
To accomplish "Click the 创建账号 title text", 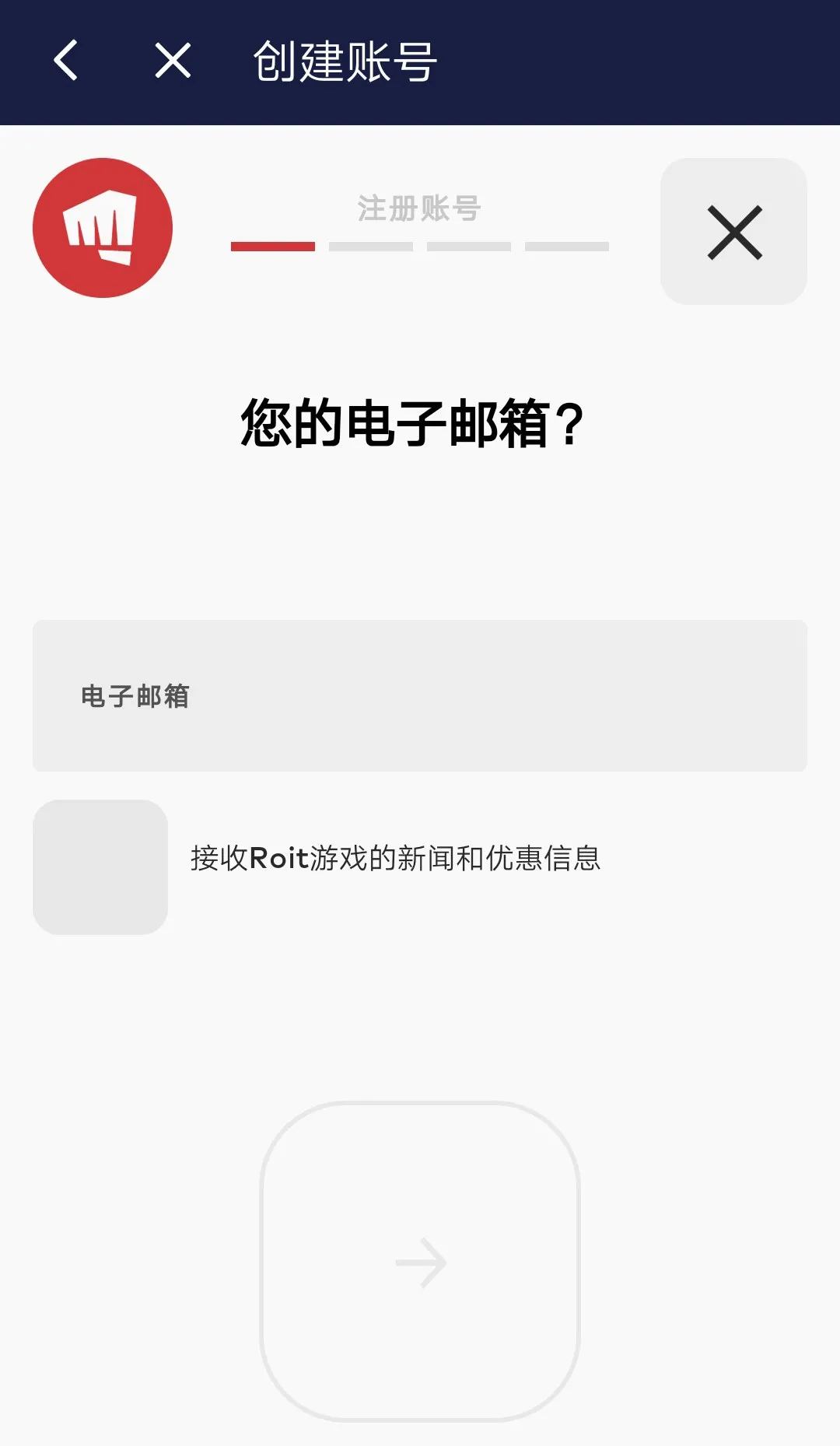I will tap(345, 61).
